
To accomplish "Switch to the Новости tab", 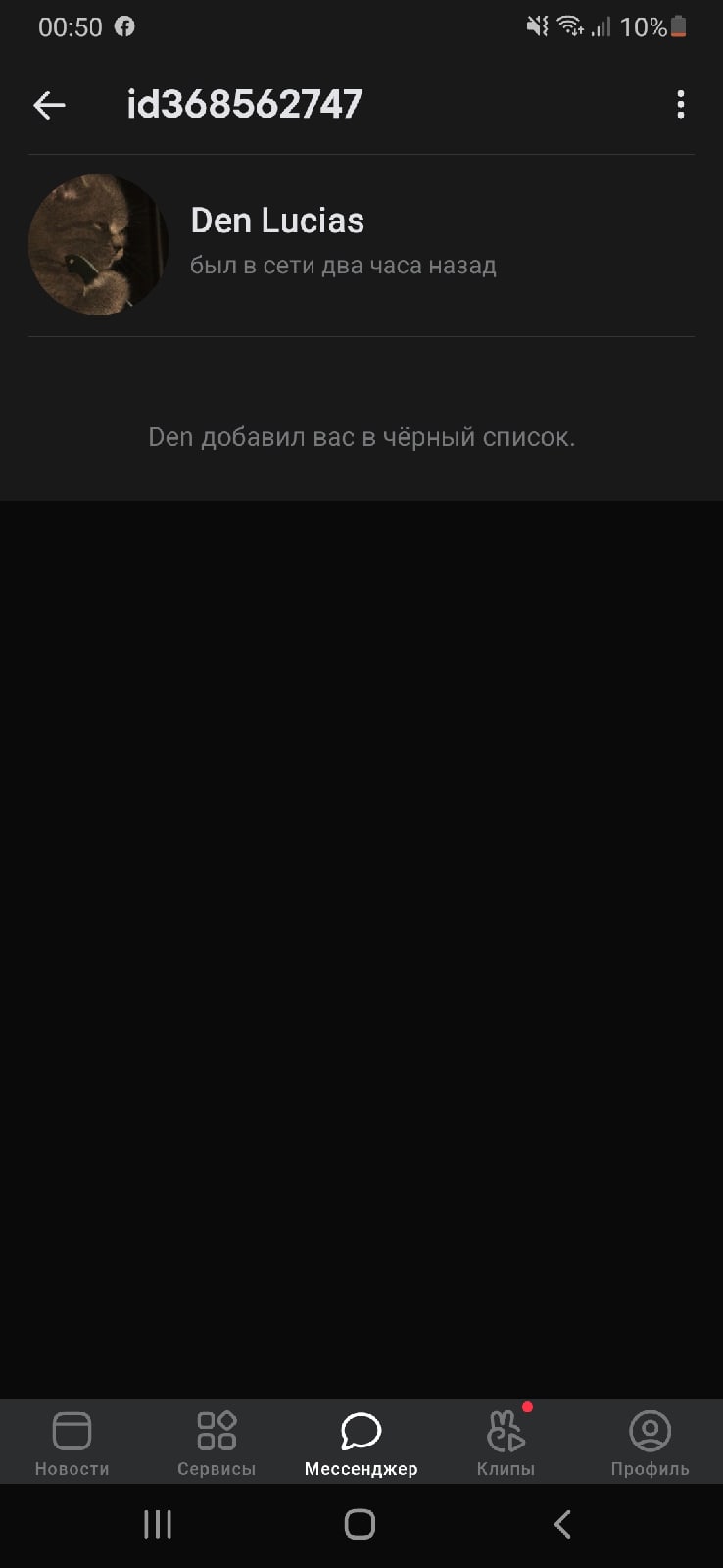I will click(x=72, y=1442).
